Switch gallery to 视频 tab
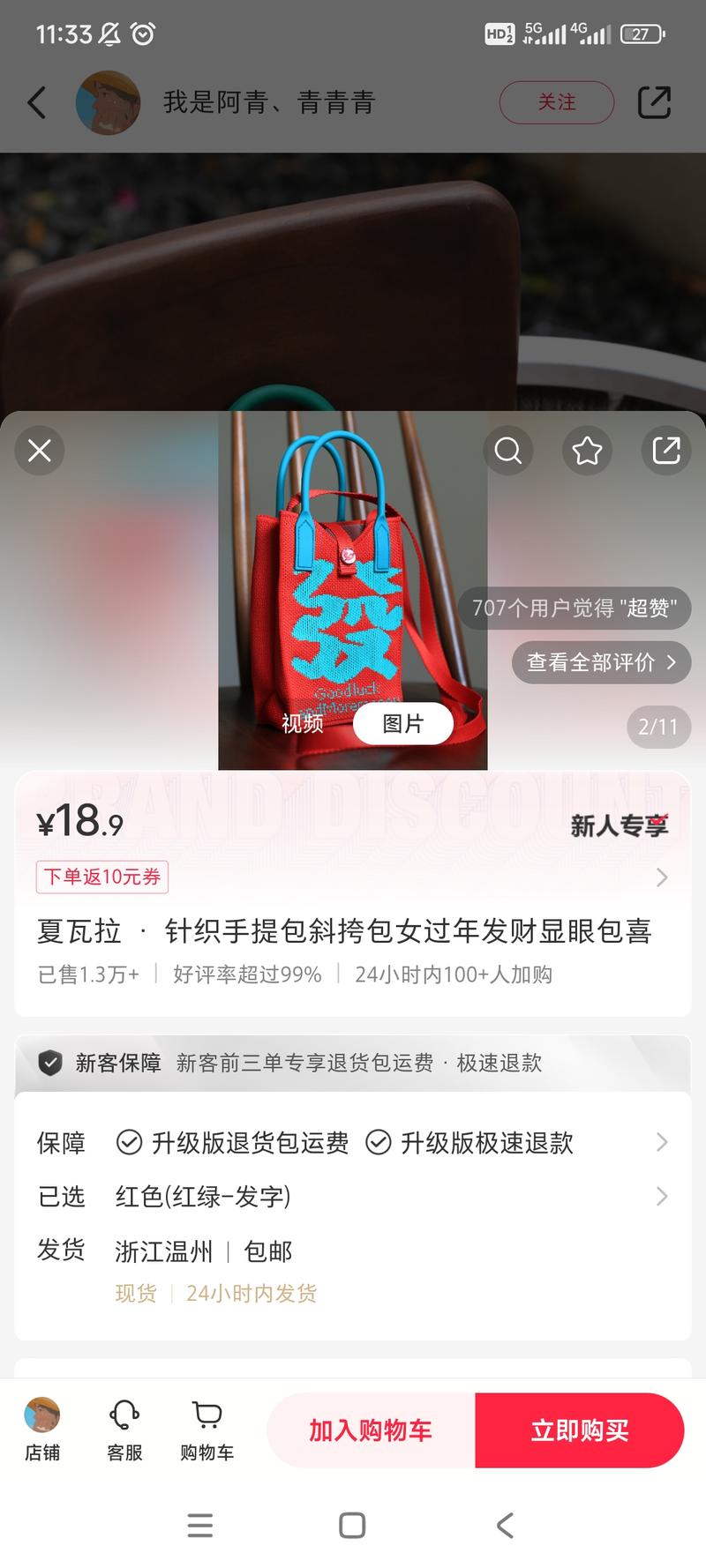 (x=303, y=724)
